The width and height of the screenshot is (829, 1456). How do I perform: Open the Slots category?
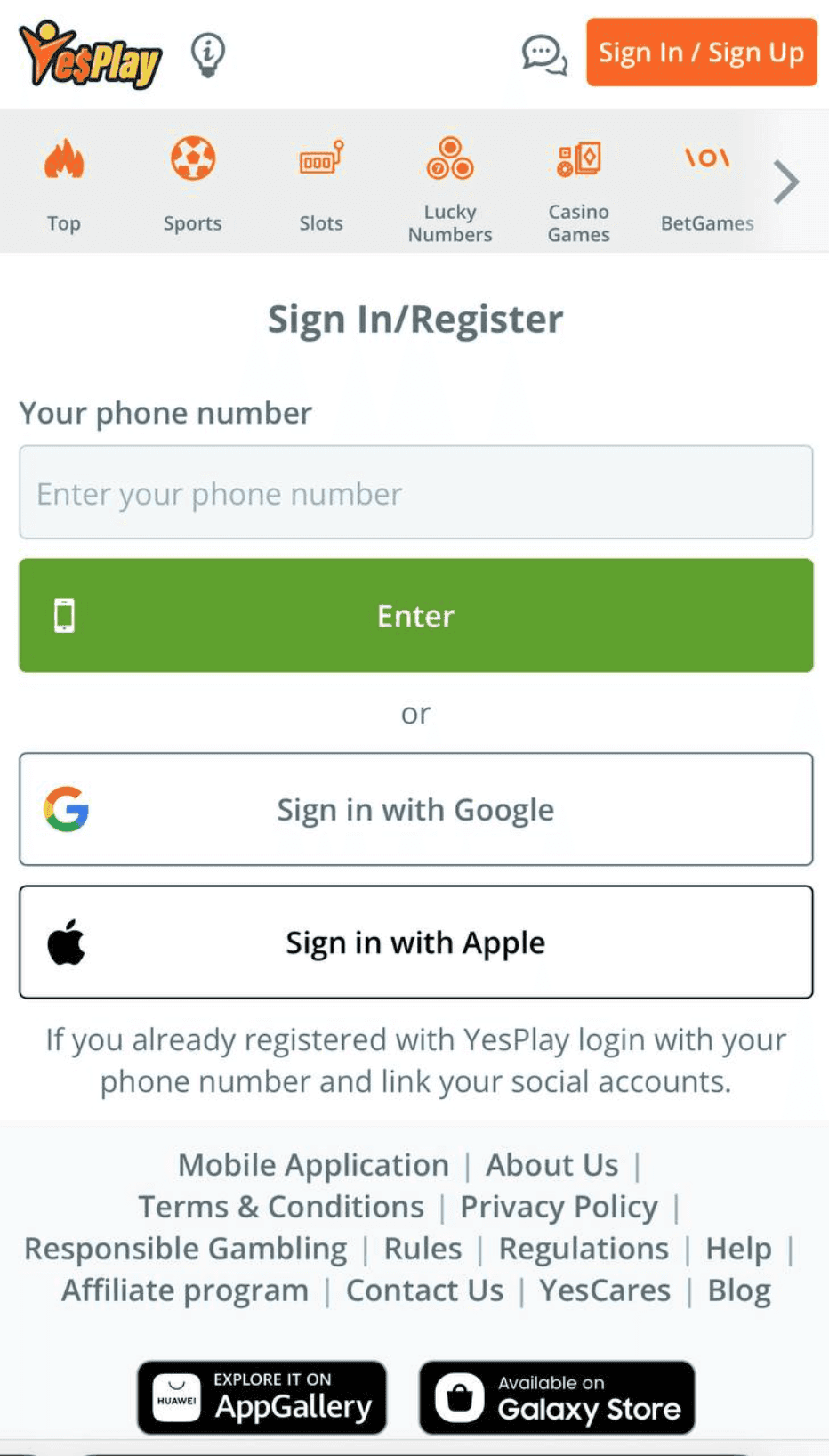pos(321,183)
